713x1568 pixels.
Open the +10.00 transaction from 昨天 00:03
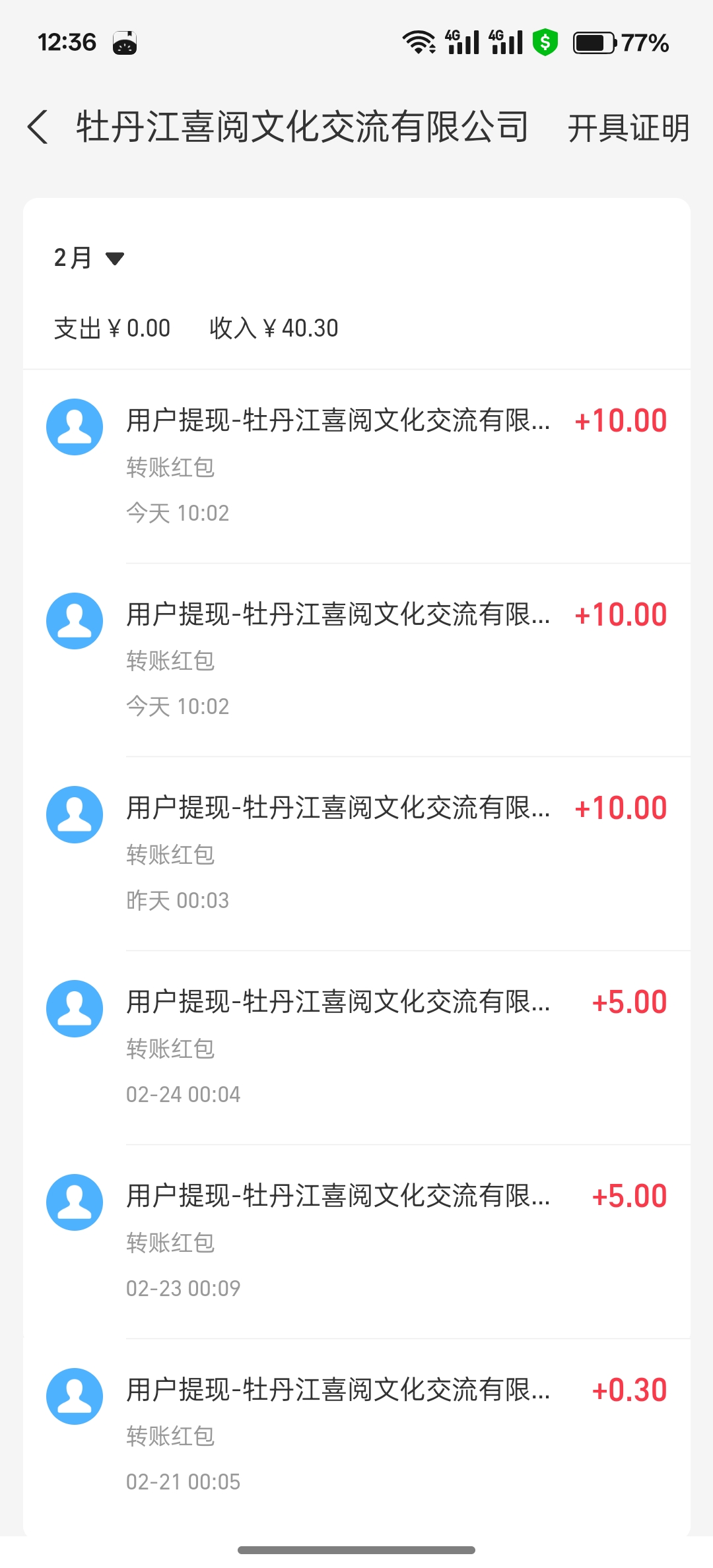(x=356, y=854)
